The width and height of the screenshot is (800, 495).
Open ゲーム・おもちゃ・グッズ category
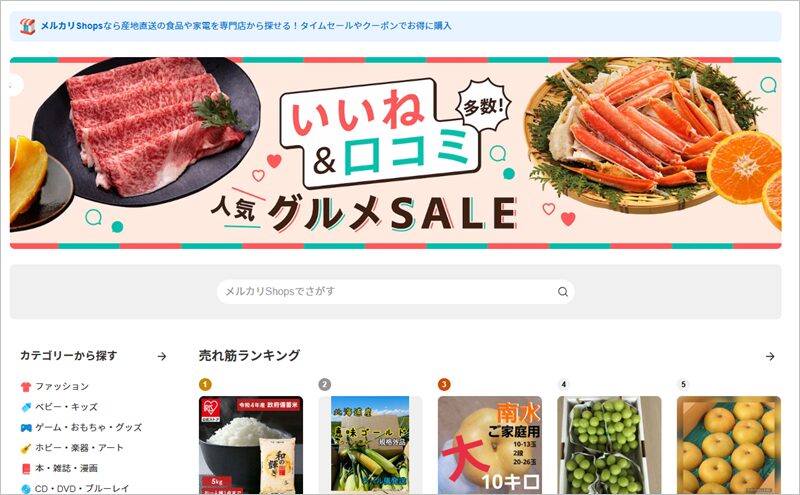(x=88, y=427)
